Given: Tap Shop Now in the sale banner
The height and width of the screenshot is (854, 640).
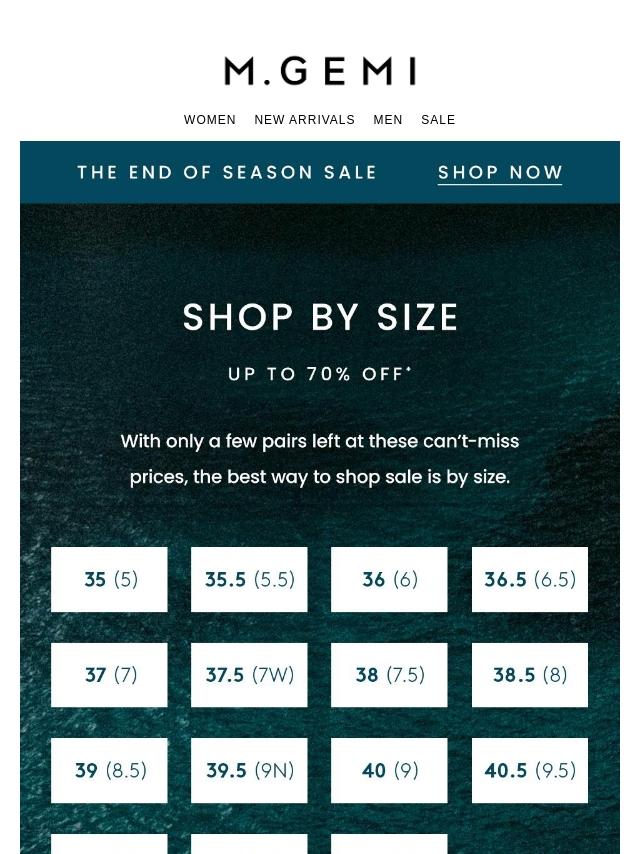Looking at the screenshot, I should tap(500, 173).
